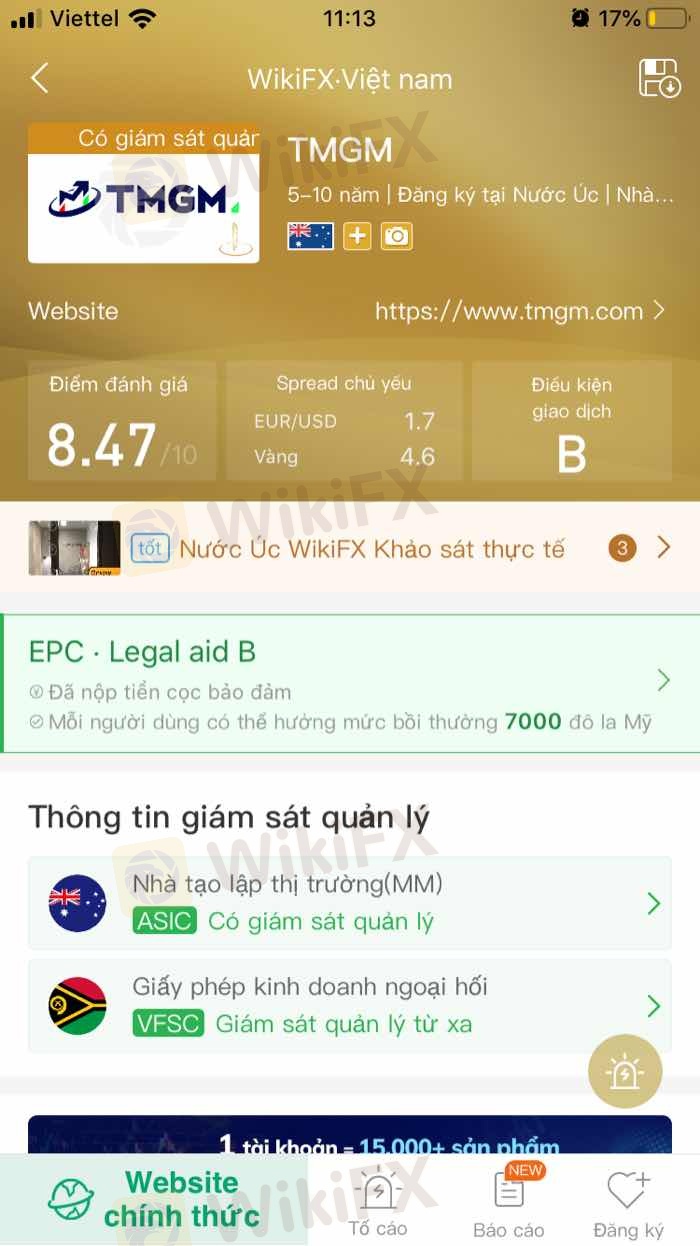Open the TMGM website link
Viewport: 700px width, 1246px height.
(518, 311)
